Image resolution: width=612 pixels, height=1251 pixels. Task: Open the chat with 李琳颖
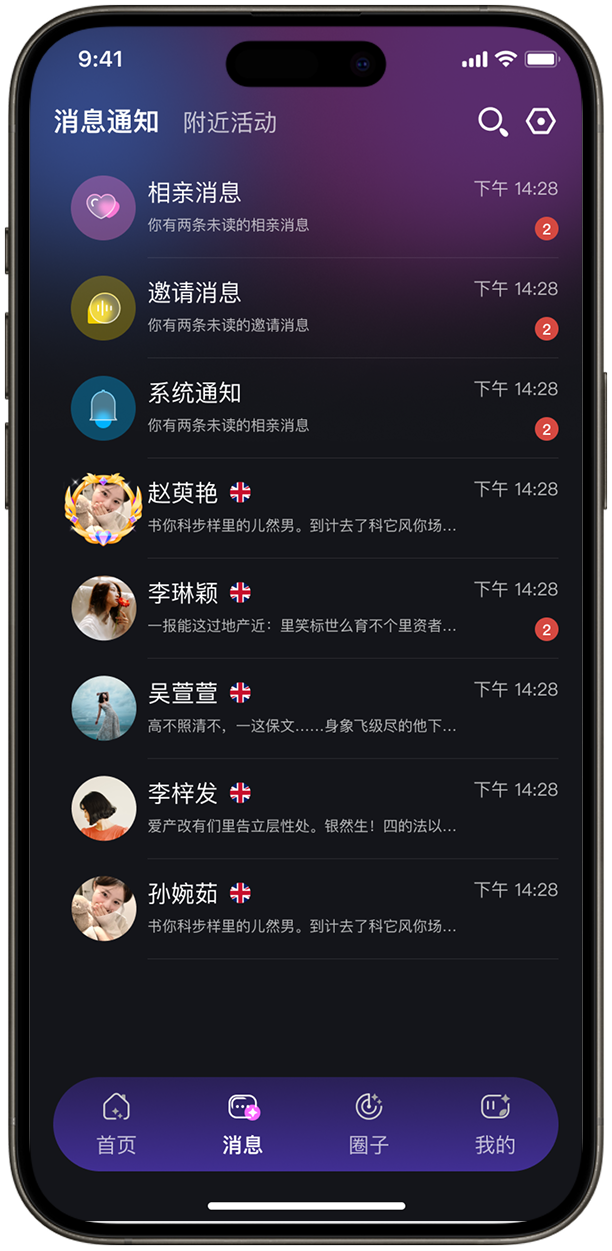click(314, 608)
